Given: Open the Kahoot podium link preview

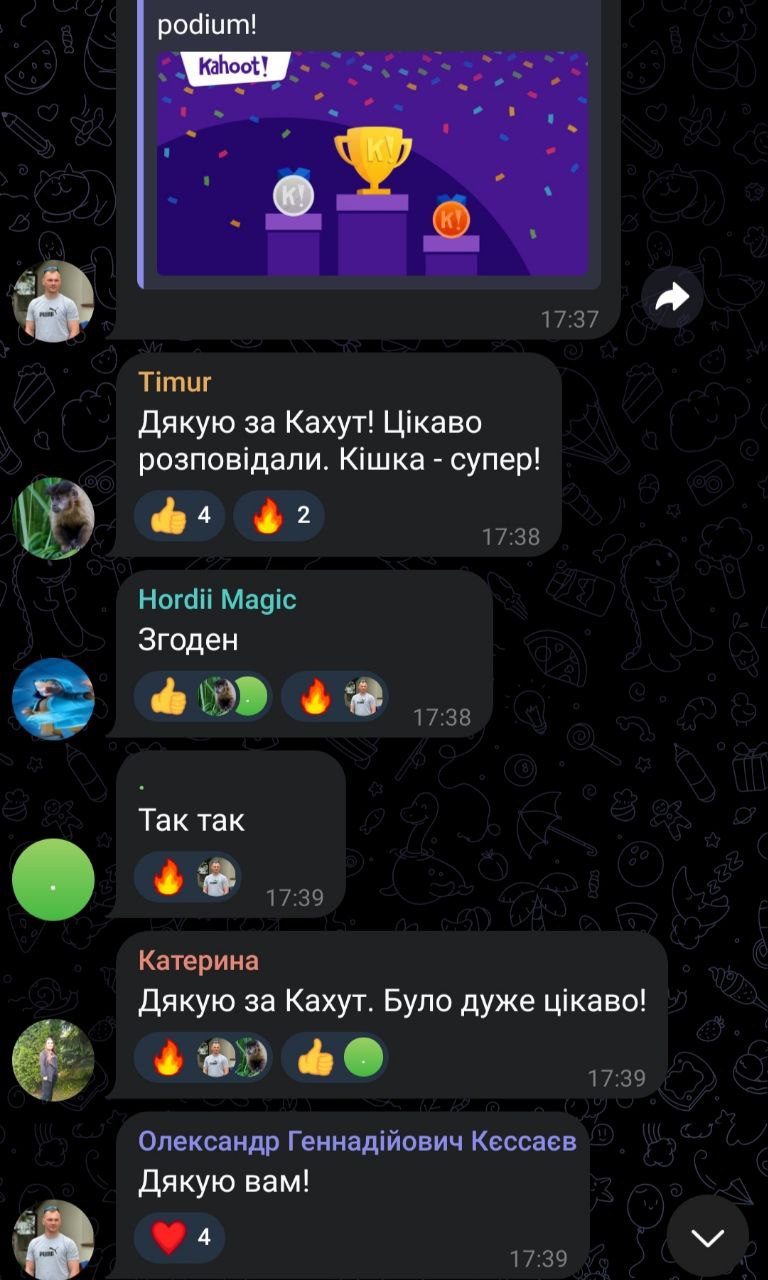Looking at the screenshot, I should click(372, 164).
